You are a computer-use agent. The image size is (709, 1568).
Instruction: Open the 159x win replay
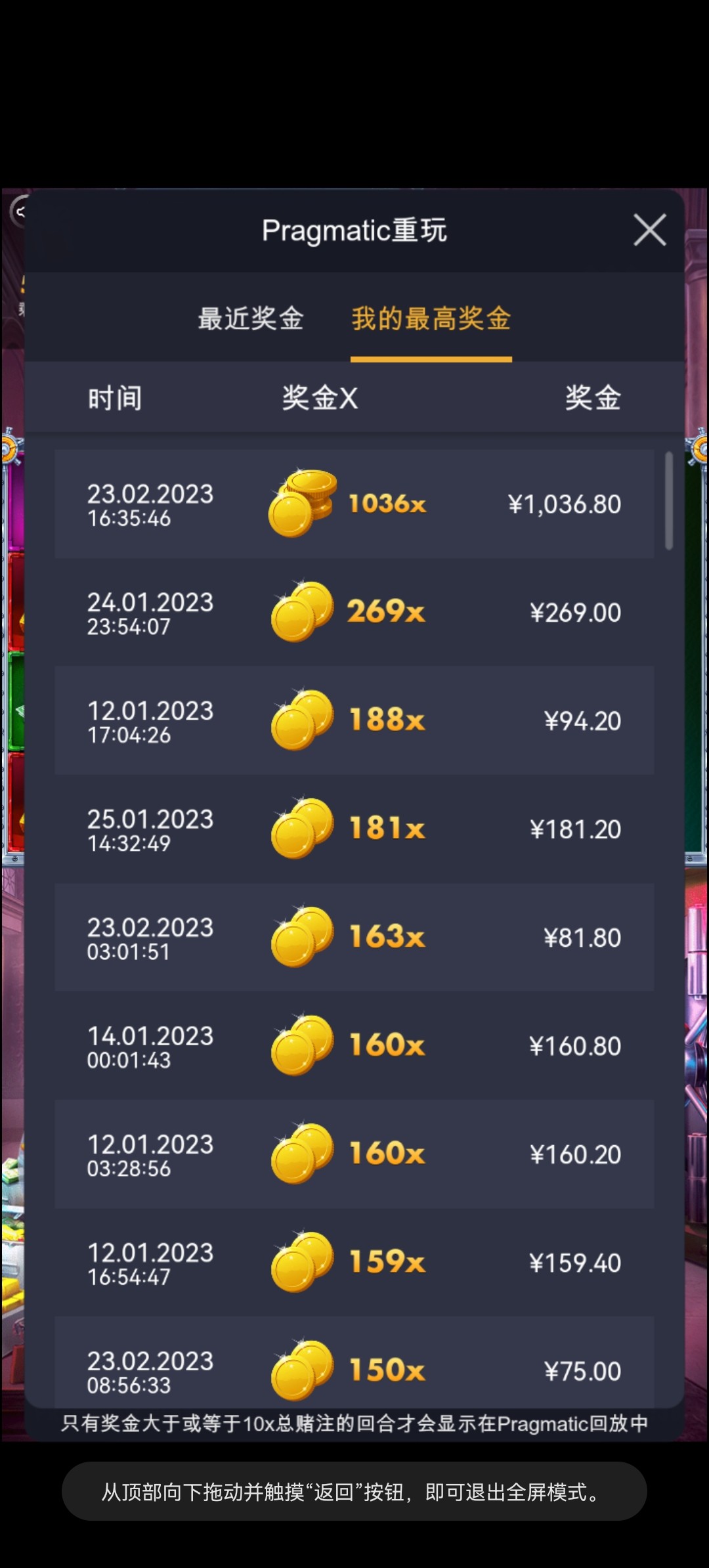(354, 1263)
